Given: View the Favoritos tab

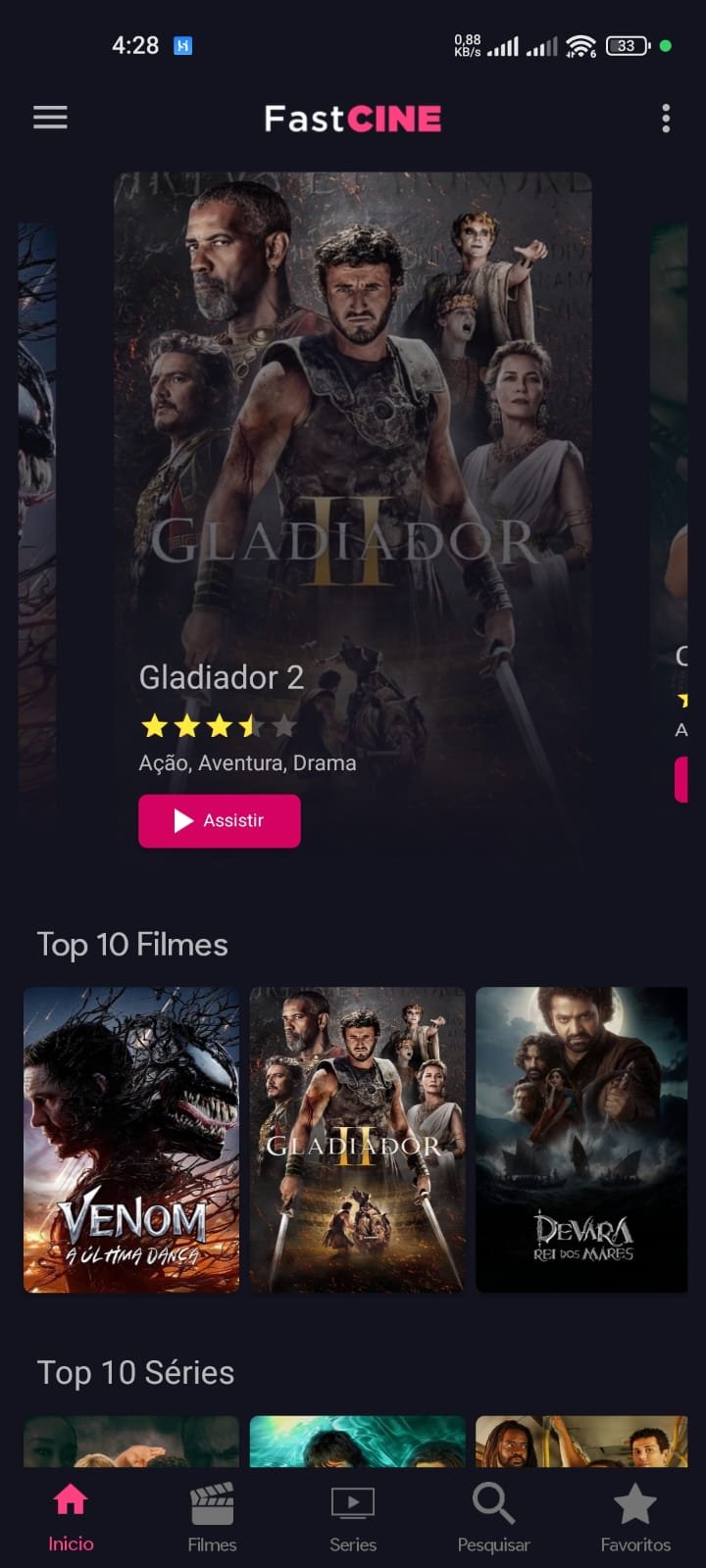Looking at the screenshot, I should pos(635,1517).
